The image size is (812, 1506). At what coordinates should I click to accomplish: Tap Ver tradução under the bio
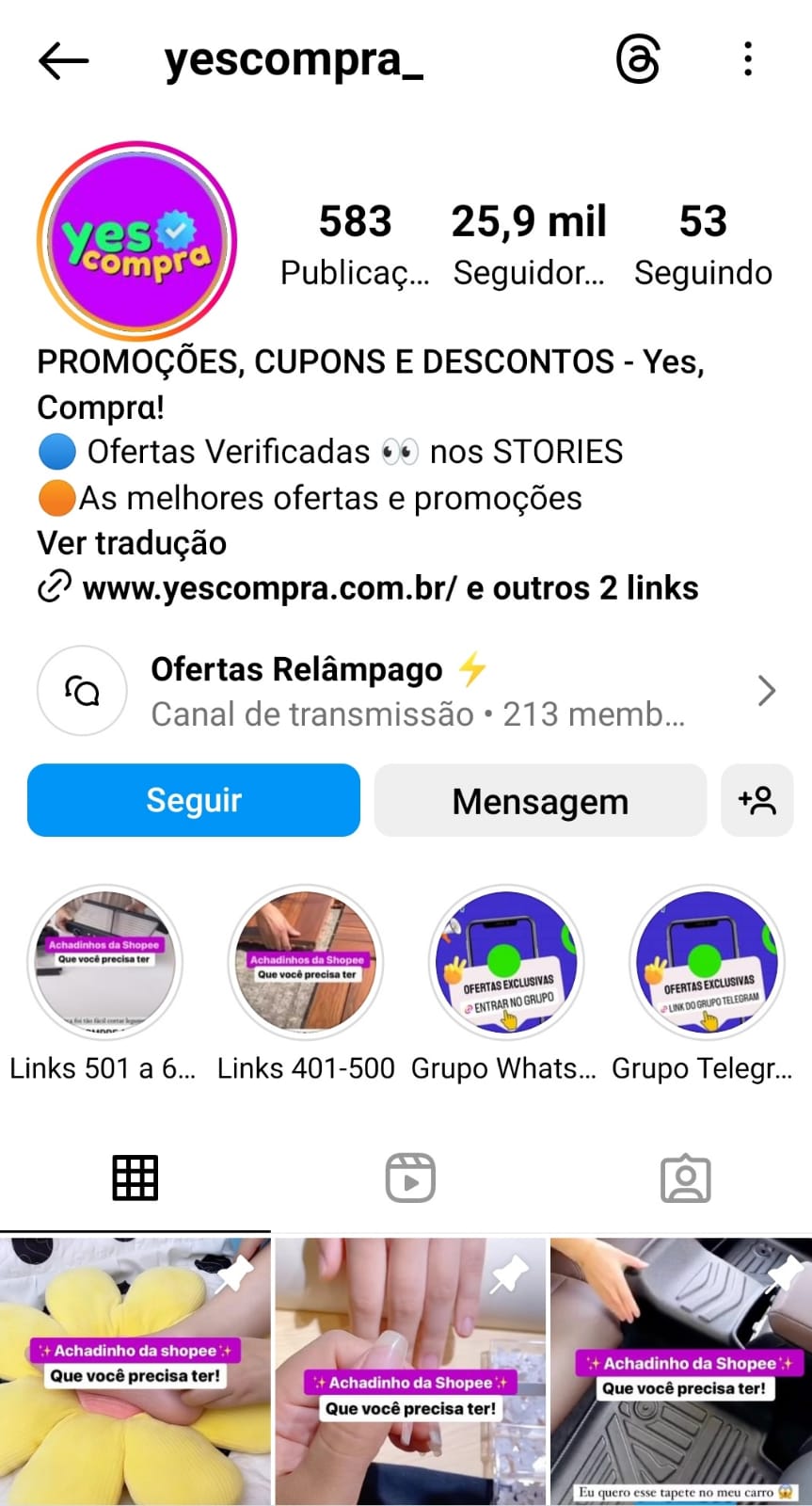pos(132,543)
